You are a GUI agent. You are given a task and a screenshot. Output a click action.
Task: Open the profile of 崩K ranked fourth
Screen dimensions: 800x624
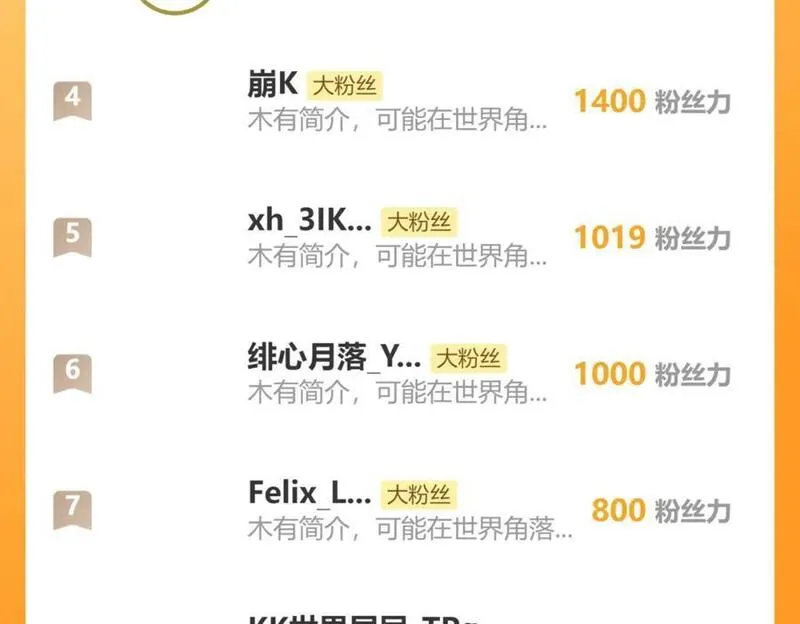point(399,101)
